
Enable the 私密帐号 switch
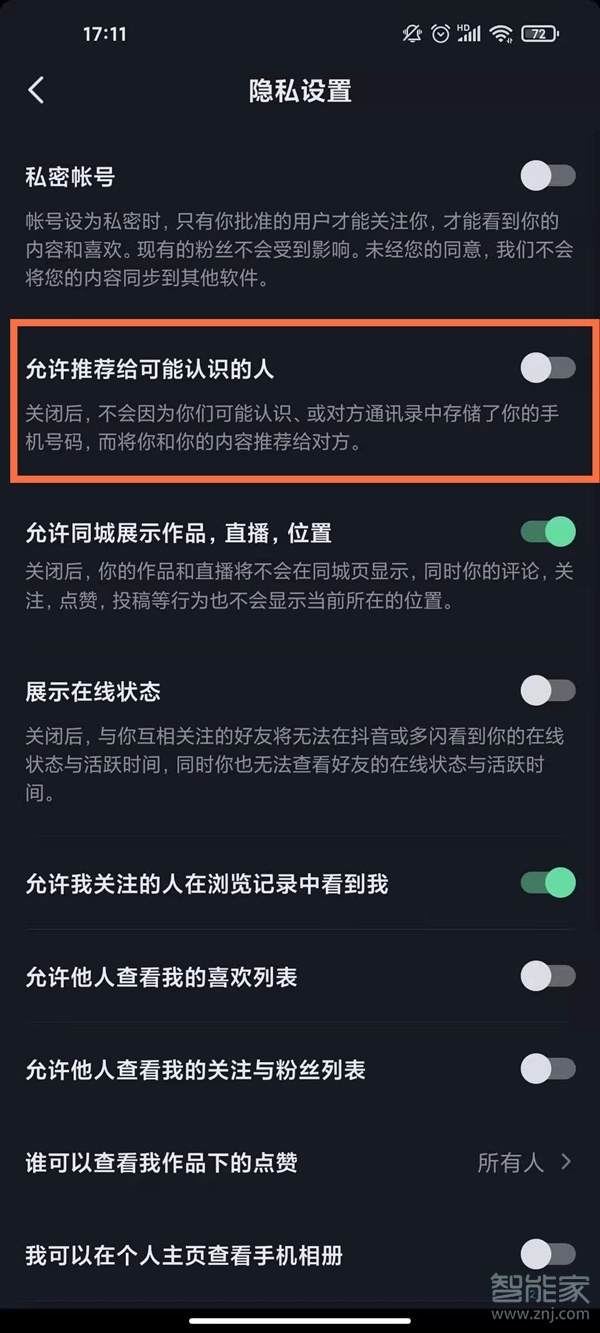pos(548,176)
